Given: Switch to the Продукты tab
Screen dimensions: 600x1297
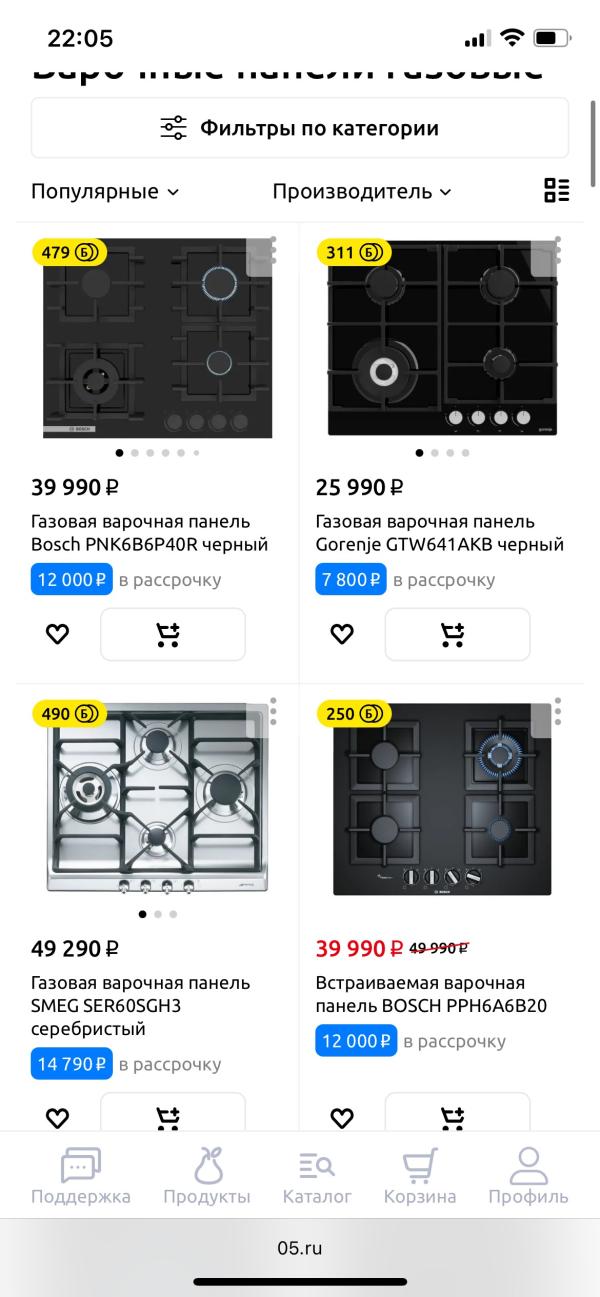Looking at the screenshot, I should point(207,1176).
